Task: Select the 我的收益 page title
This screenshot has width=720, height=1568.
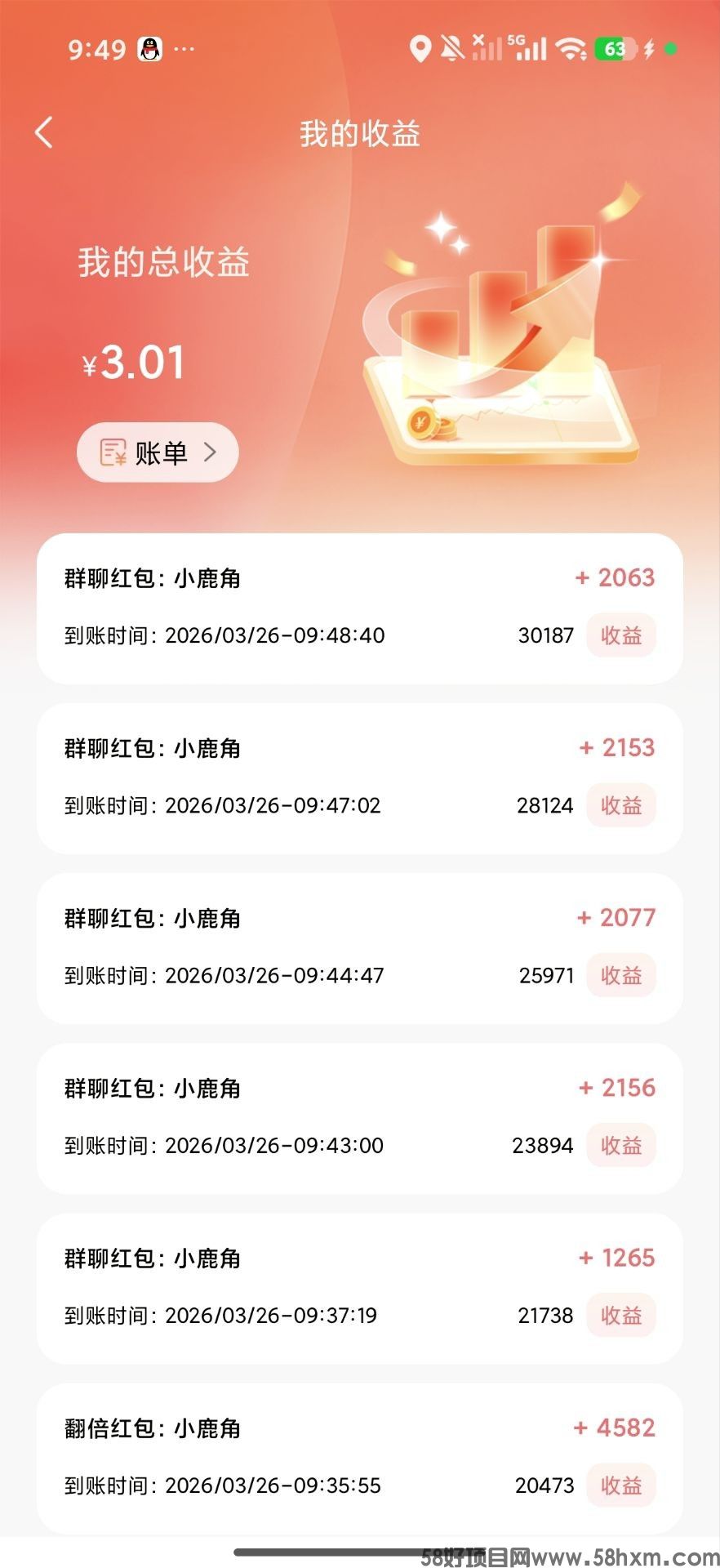Action: pos(359,133)
